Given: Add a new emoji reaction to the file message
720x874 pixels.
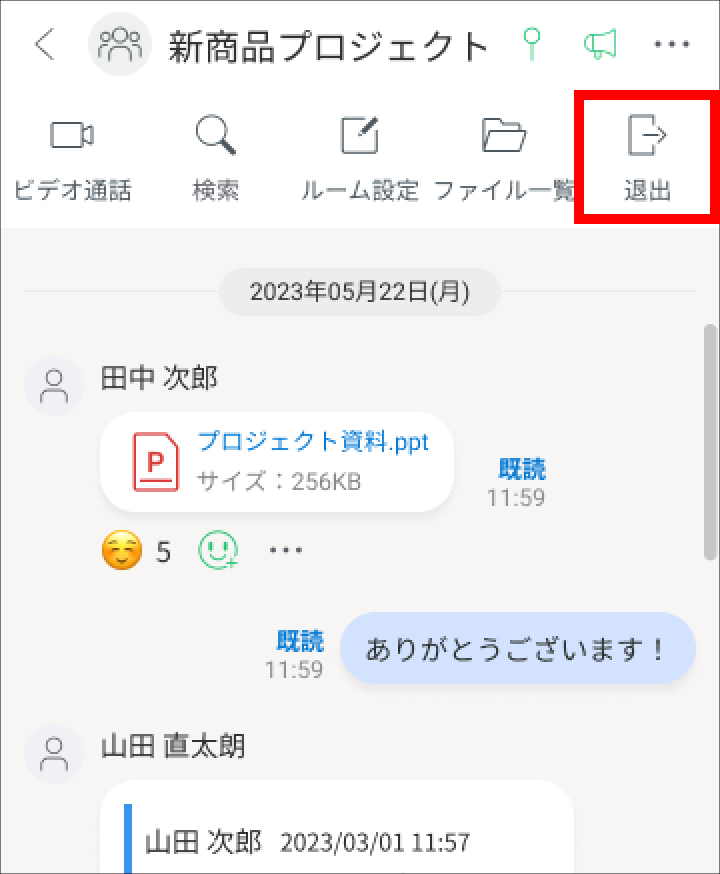Looking at the screenshot, I should coord(217,550).
